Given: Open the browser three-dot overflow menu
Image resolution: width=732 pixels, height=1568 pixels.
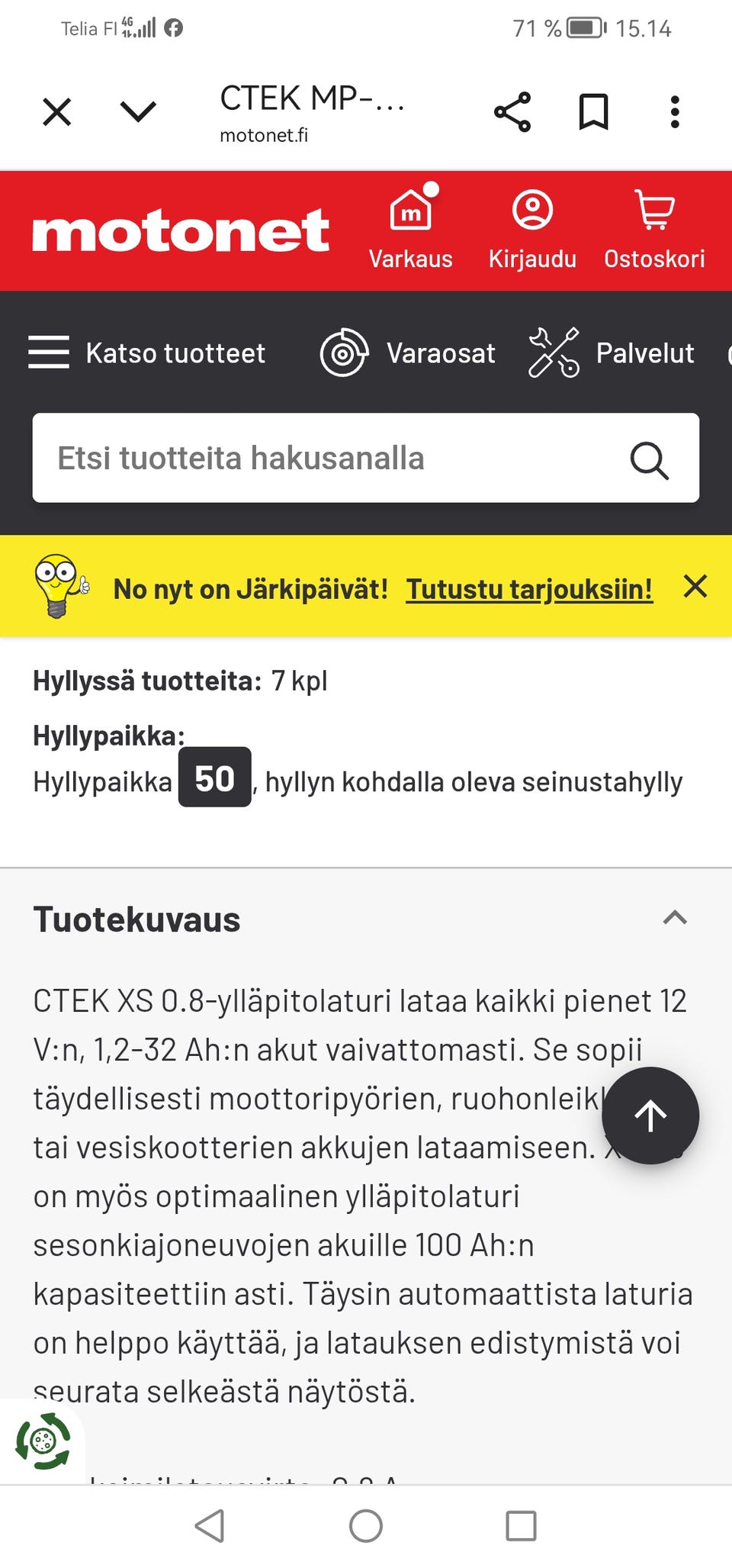Looking at the screenshot, I should tap(674, 111).
